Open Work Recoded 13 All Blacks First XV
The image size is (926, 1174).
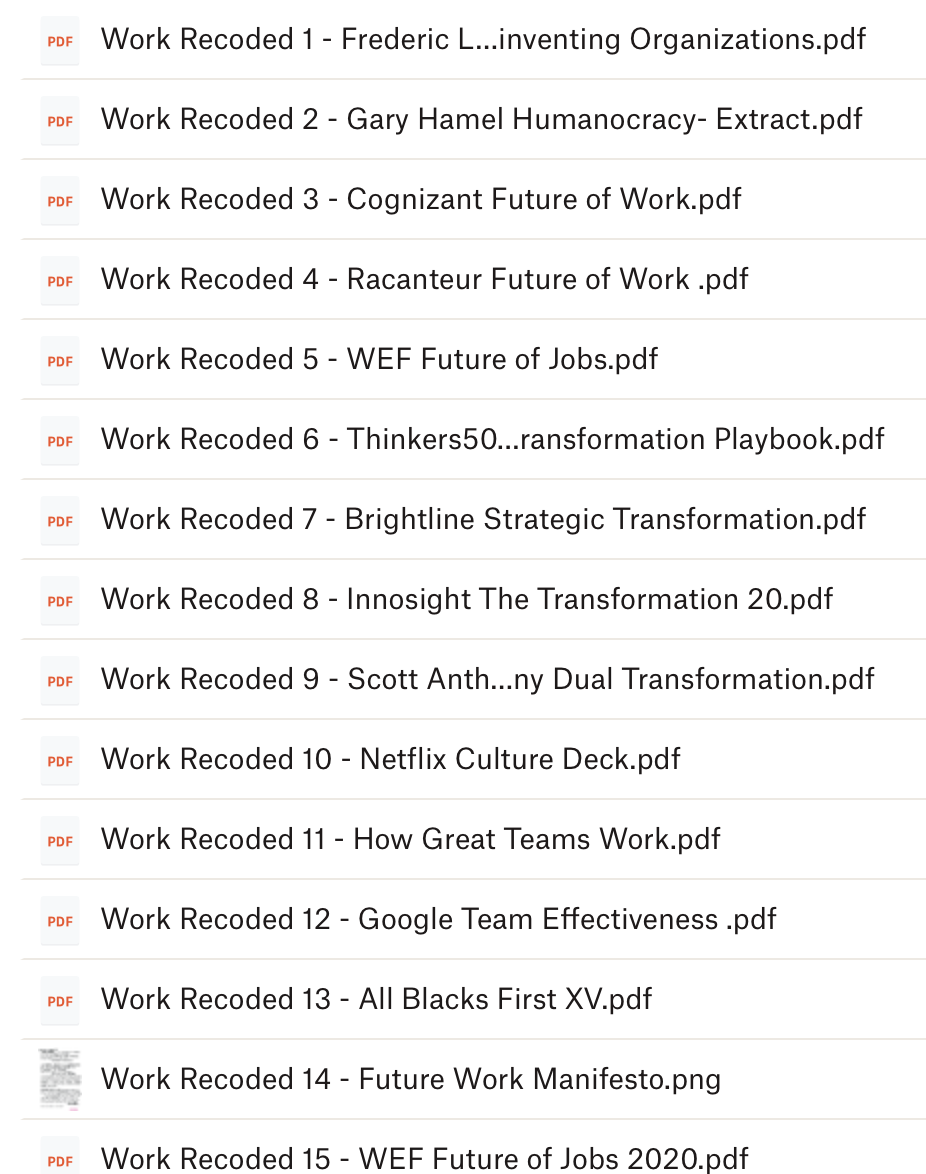tap(376, 1000)
